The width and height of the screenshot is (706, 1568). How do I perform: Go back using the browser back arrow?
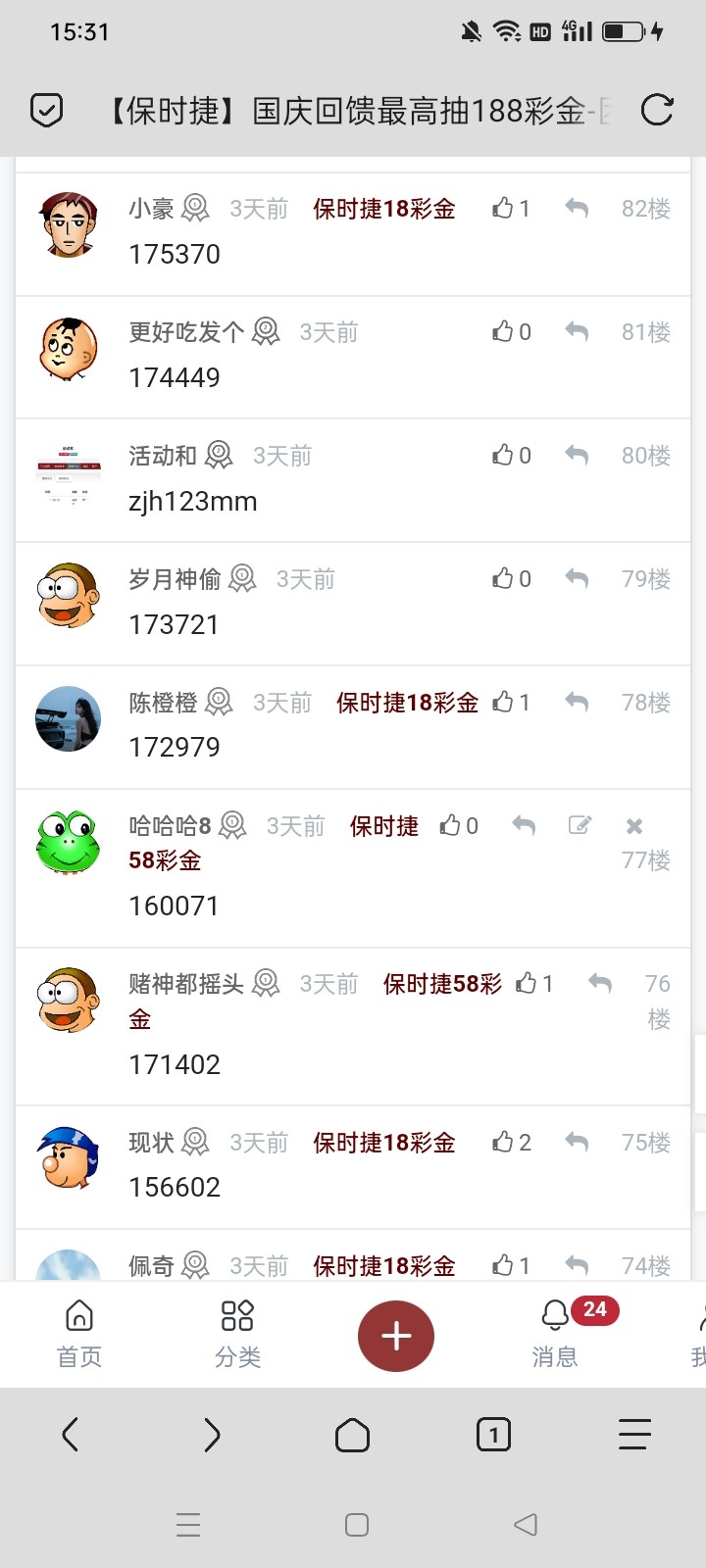click(x=71, y=1434)
